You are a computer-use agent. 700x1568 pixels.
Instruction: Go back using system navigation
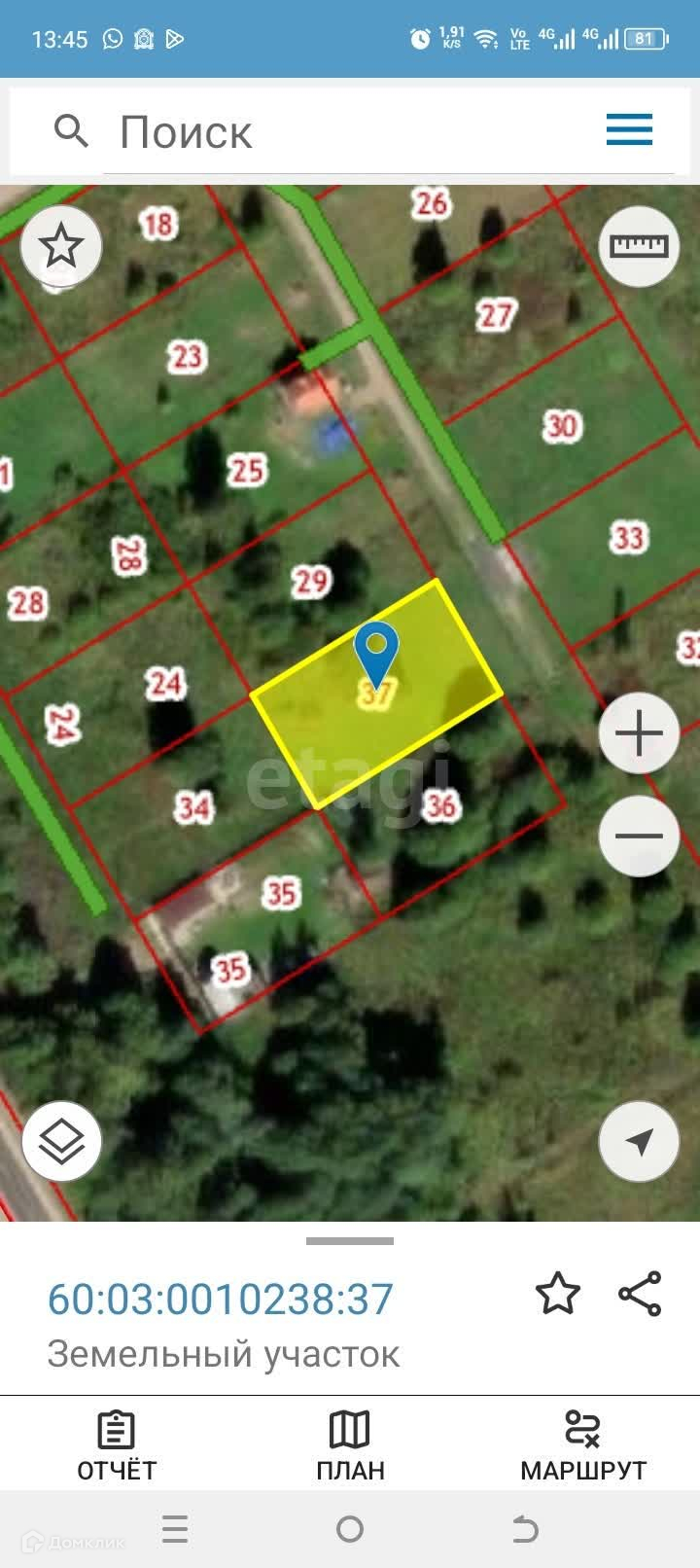coord(525,1530)
